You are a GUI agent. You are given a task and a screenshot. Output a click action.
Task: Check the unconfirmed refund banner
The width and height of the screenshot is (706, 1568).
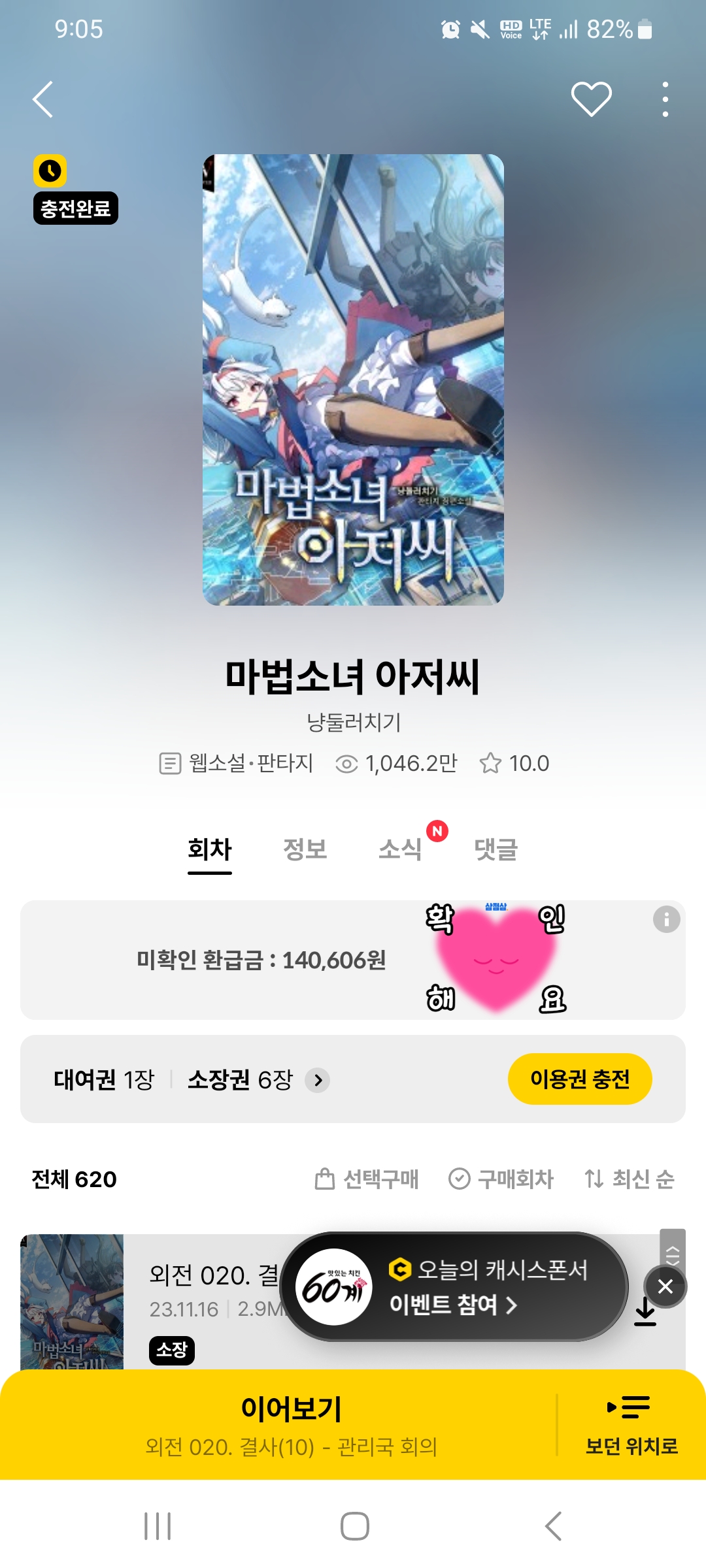[x=261, y=960]
